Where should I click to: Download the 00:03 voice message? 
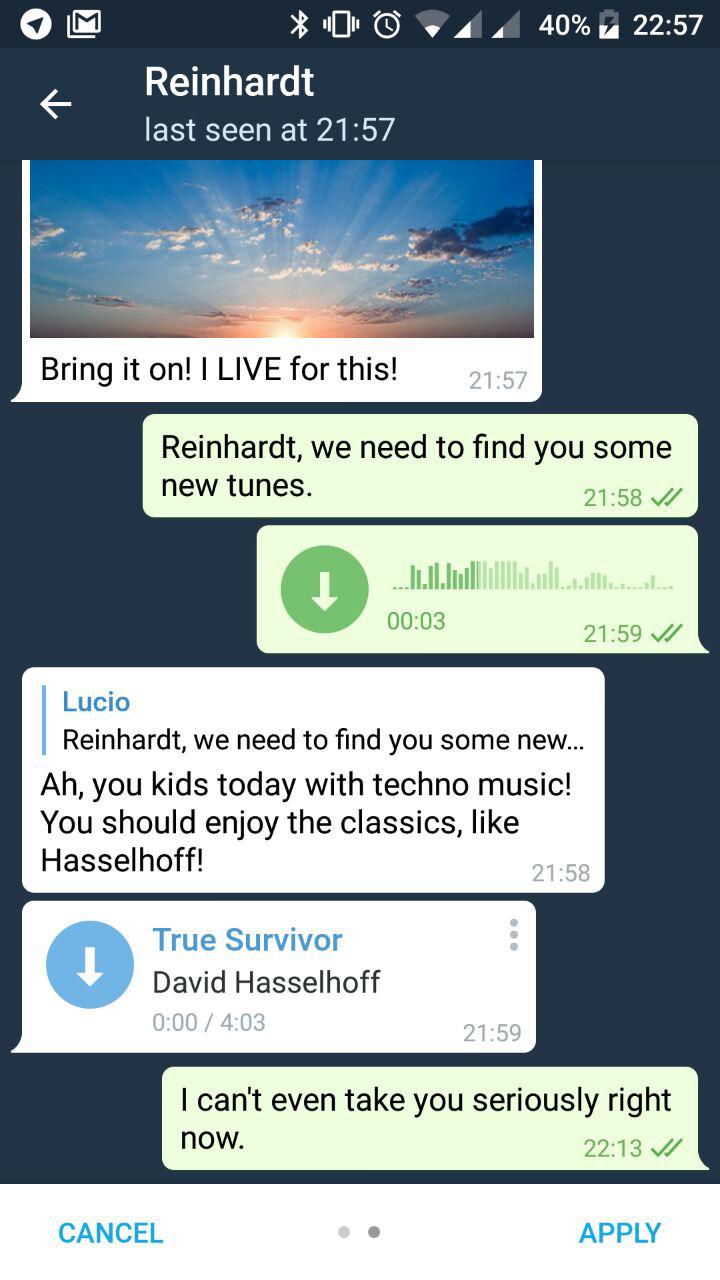tap(325, 589)
